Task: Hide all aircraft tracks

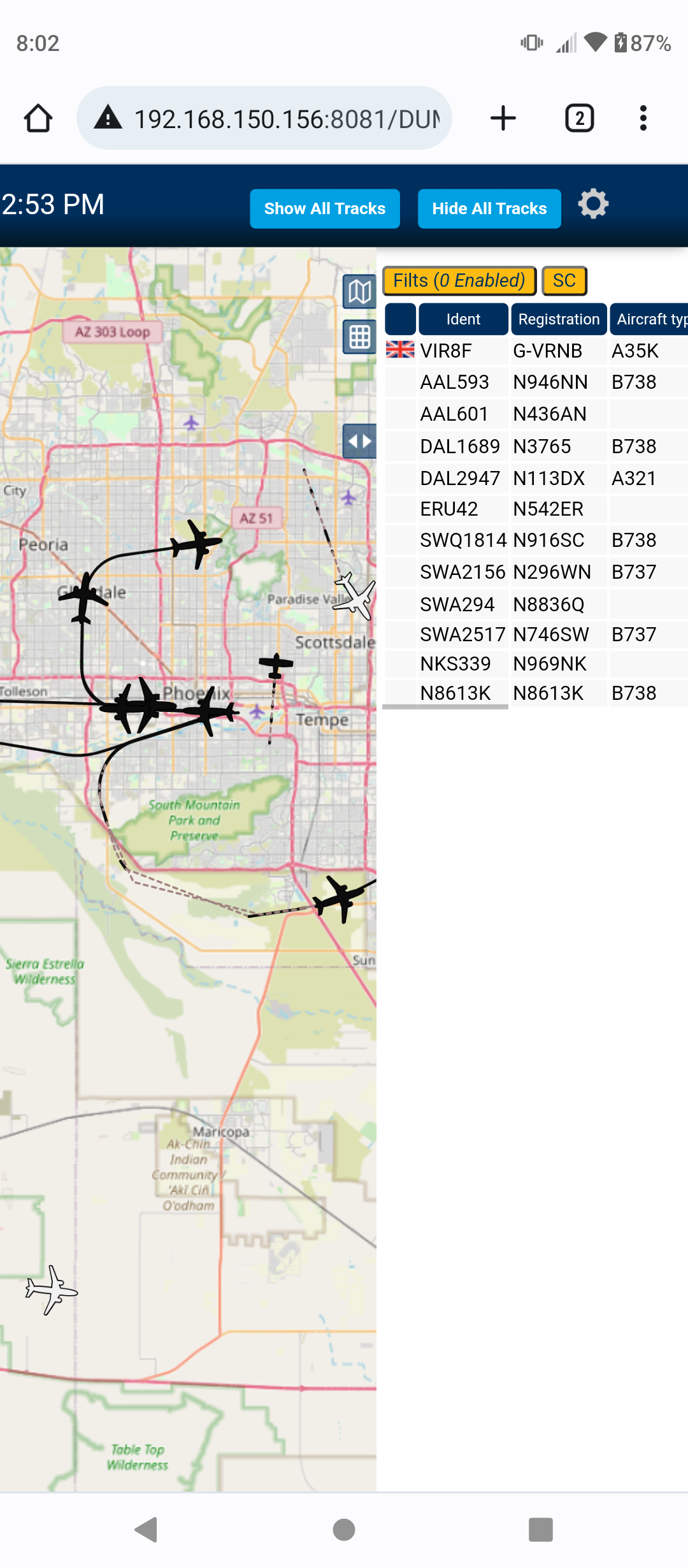Action: 489,208
